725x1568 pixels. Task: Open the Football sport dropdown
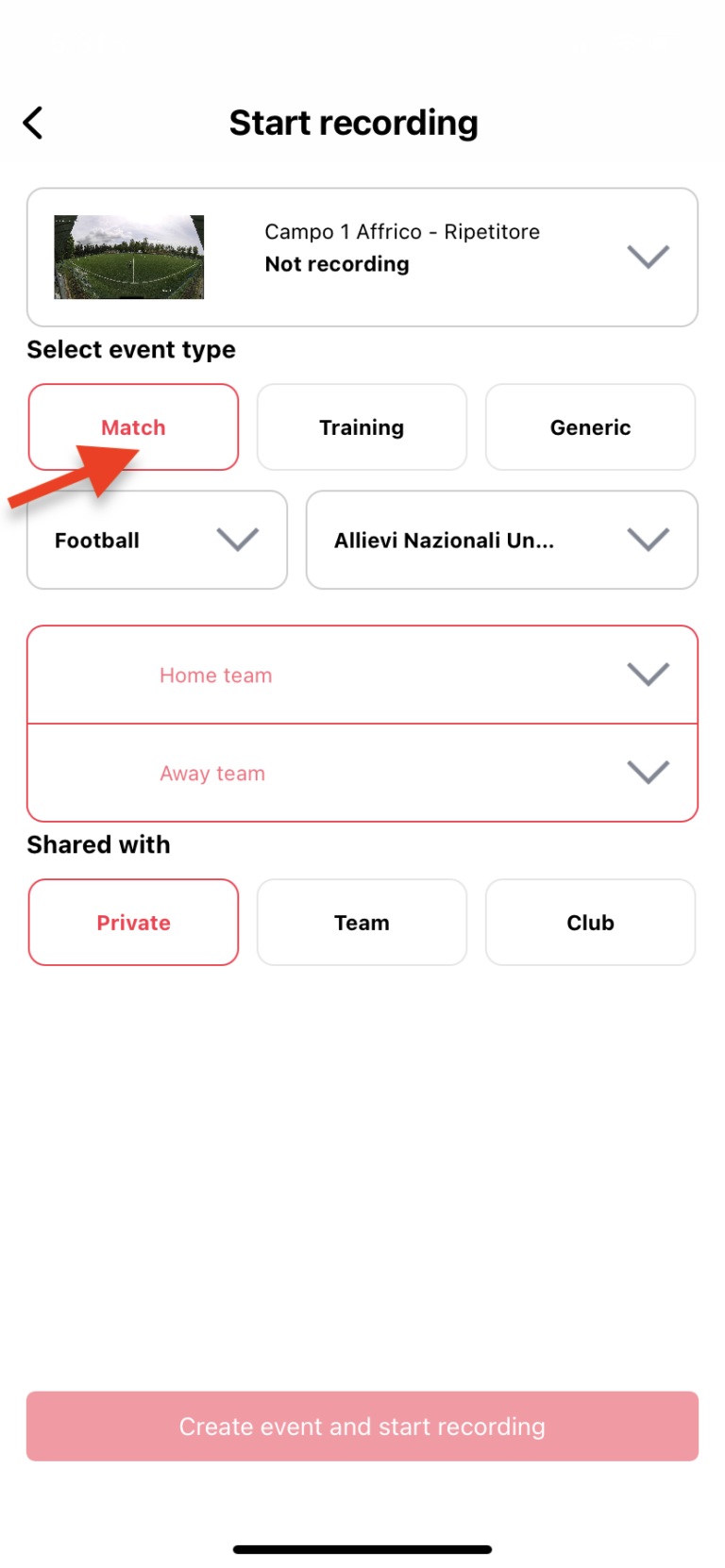tap(157, 540)
